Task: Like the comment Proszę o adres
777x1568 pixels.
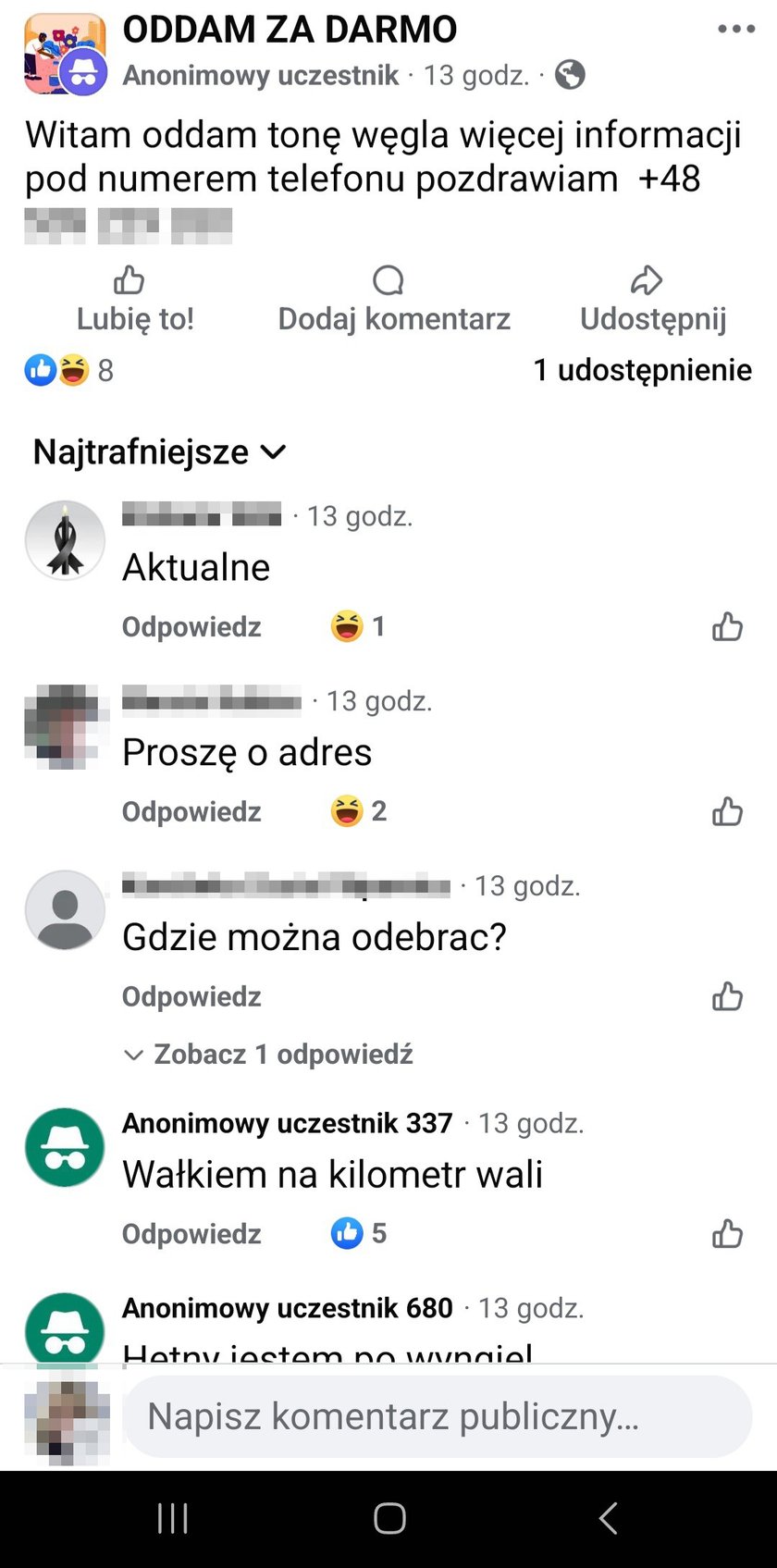Action: [x=727, y=812]
